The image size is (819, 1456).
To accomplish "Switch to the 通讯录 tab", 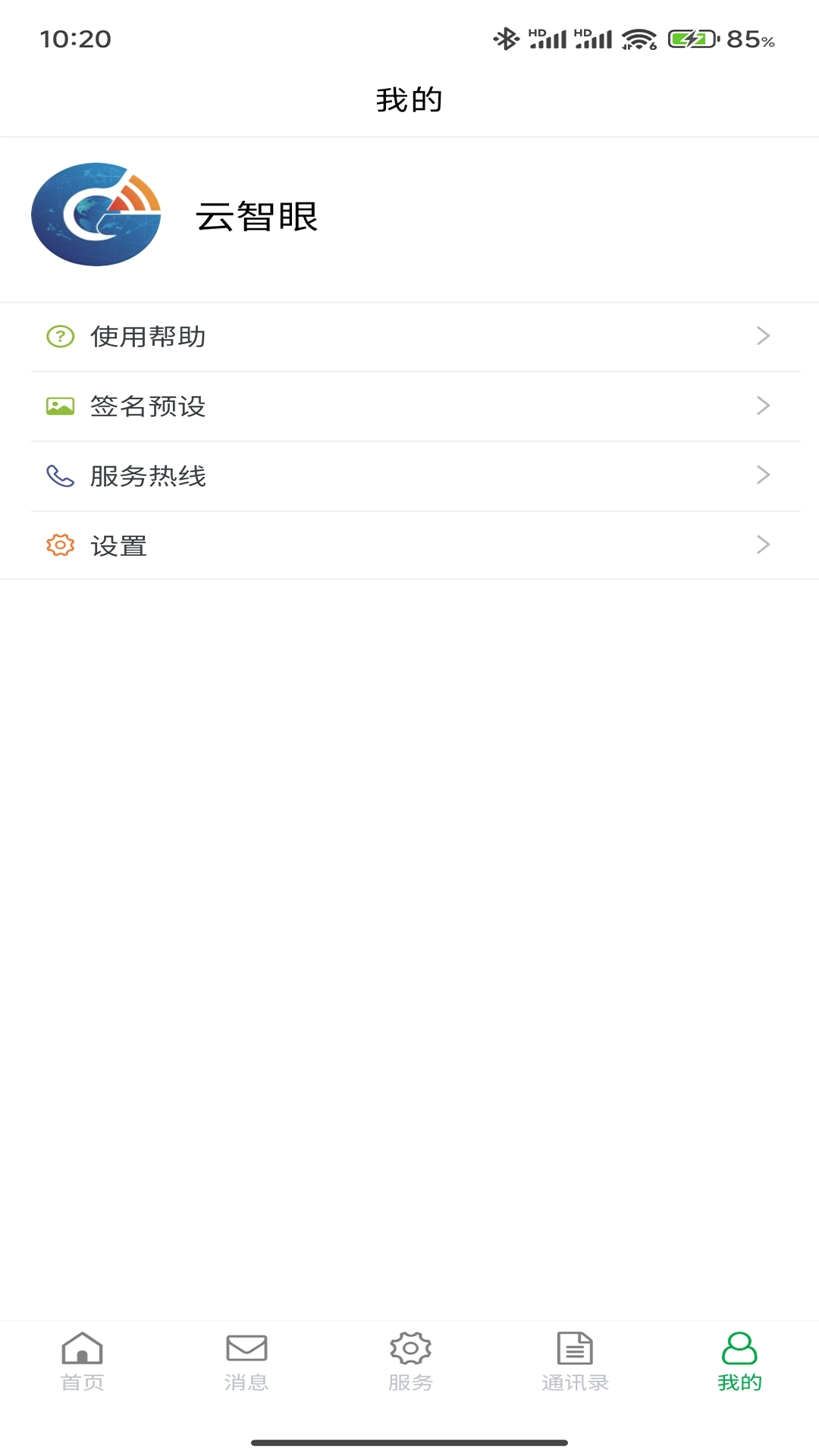I will 574,1373.
